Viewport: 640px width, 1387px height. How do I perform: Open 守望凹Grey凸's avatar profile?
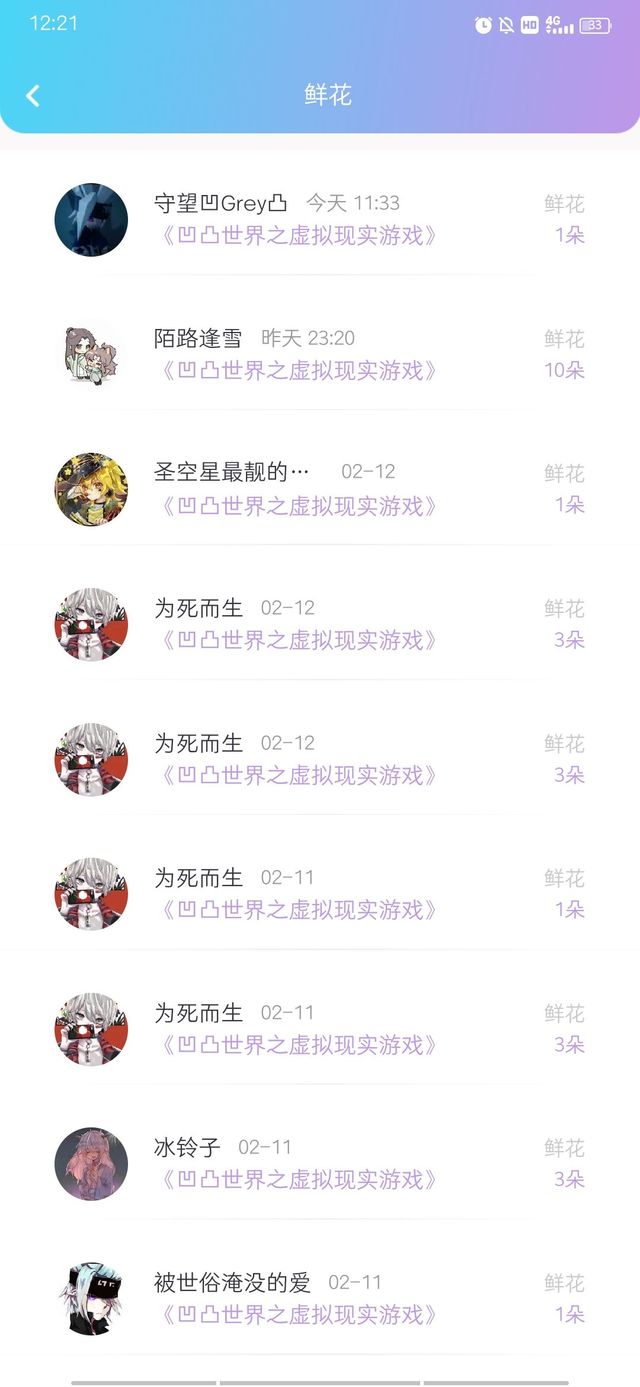coord(91,220)
